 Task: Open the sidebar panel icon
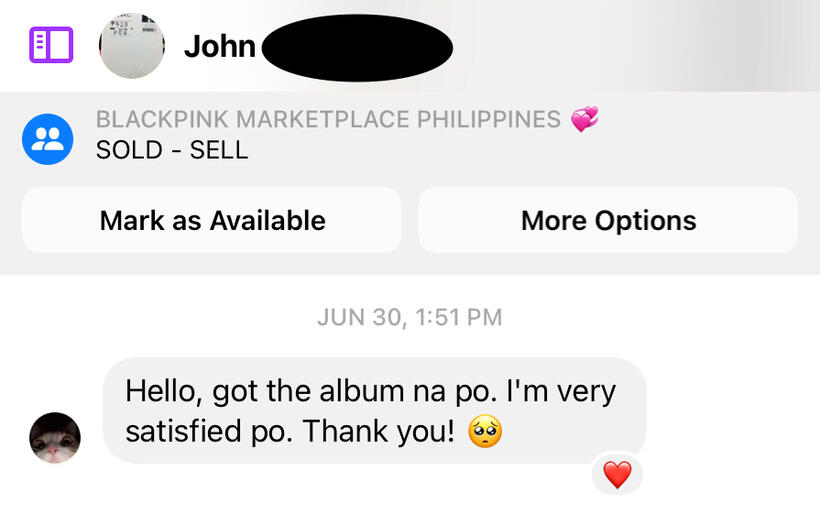[52, 45]
